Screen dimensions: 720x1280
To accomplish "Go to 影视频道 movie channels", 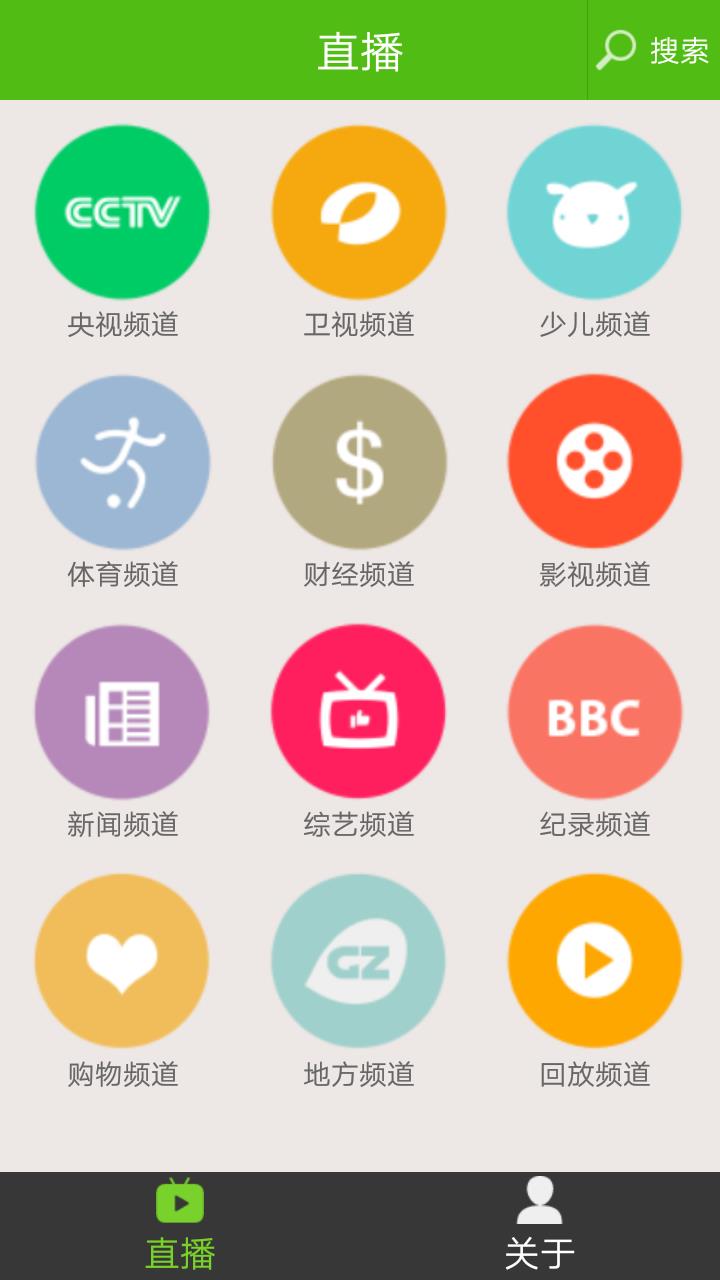I will (594, 462).
